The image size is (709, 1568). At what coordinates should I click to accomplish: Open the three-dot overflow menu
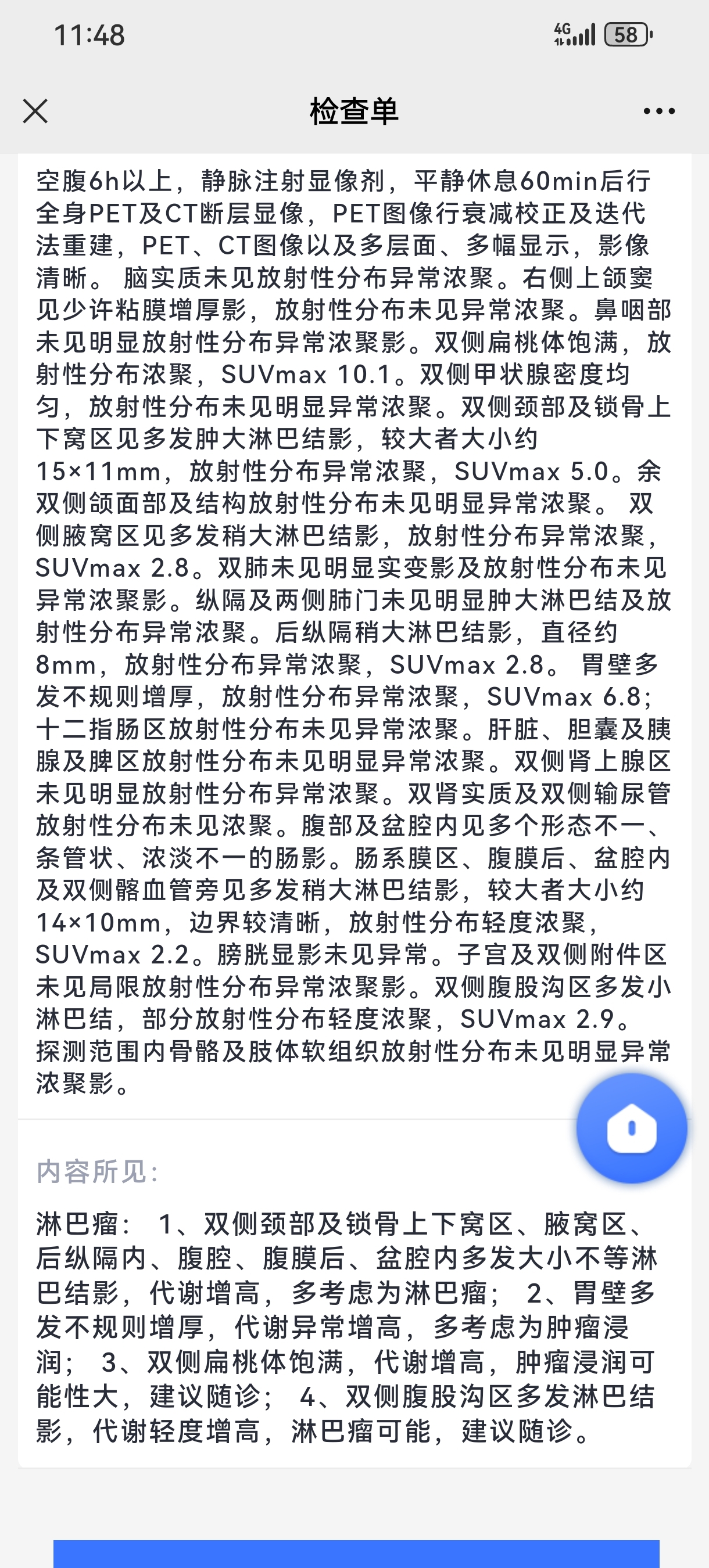tap(659, 112)
